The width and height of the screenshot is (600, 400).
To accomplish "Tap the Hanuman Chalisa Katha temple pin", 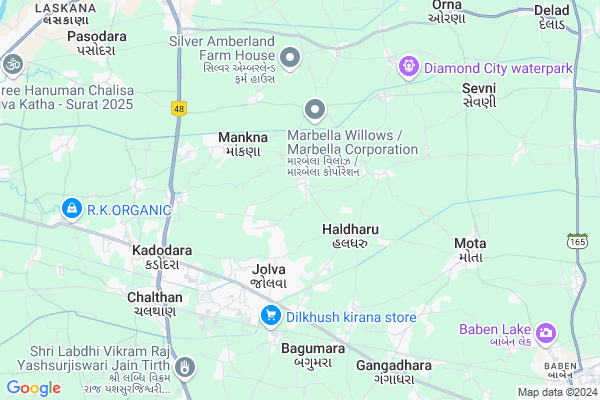I will [13, 64].
